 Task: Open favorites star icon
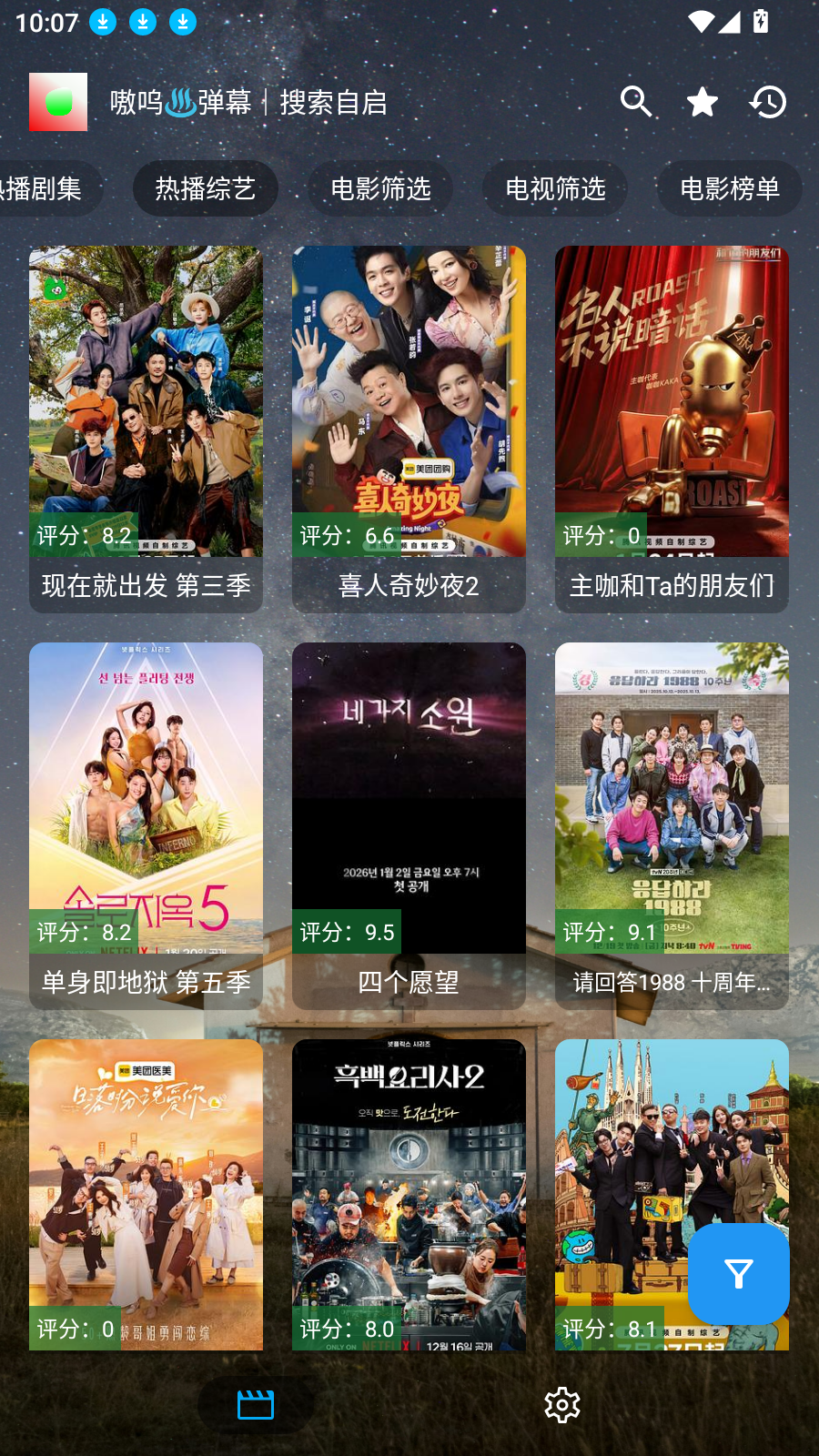[703, 102]
